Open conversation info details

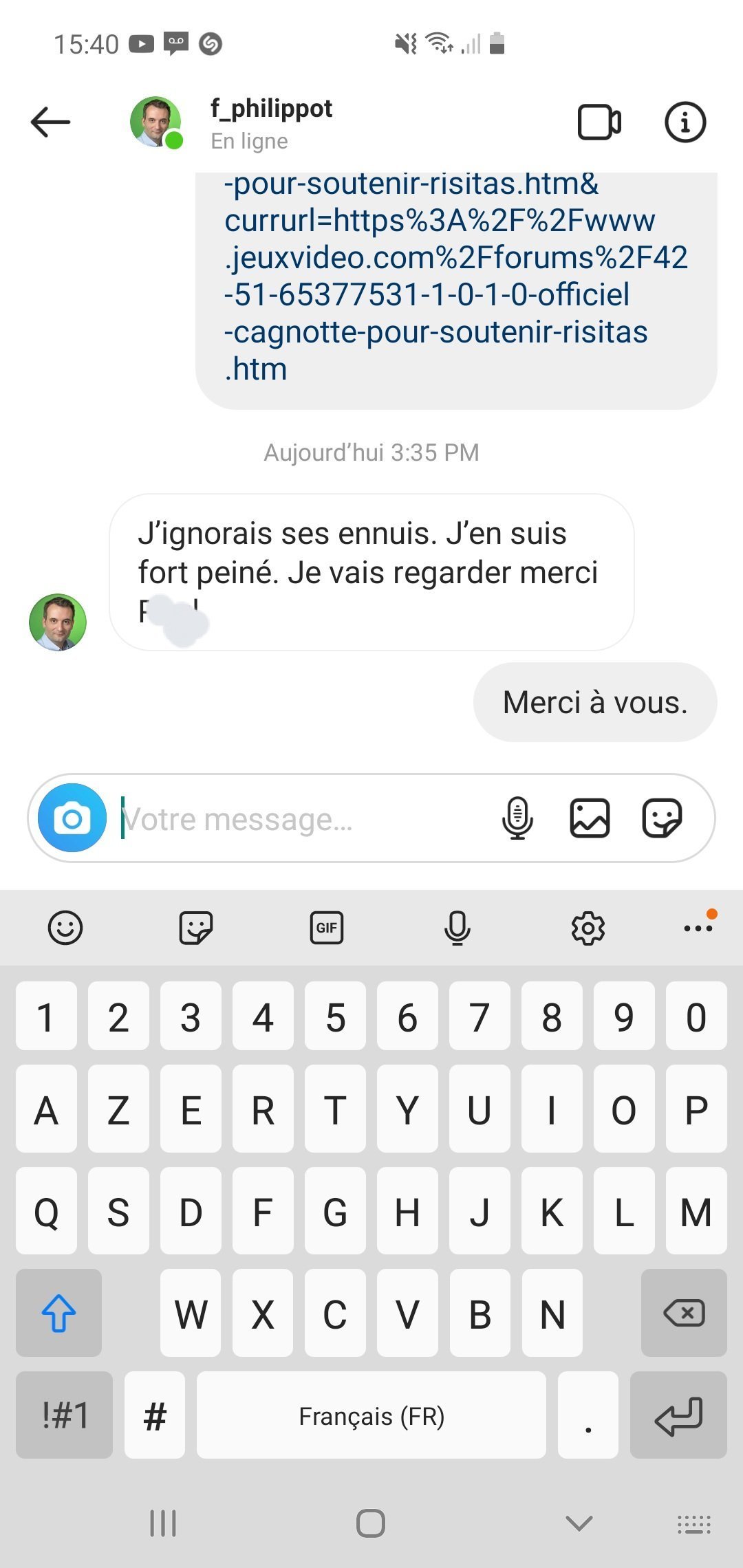(x=685, y=122)
